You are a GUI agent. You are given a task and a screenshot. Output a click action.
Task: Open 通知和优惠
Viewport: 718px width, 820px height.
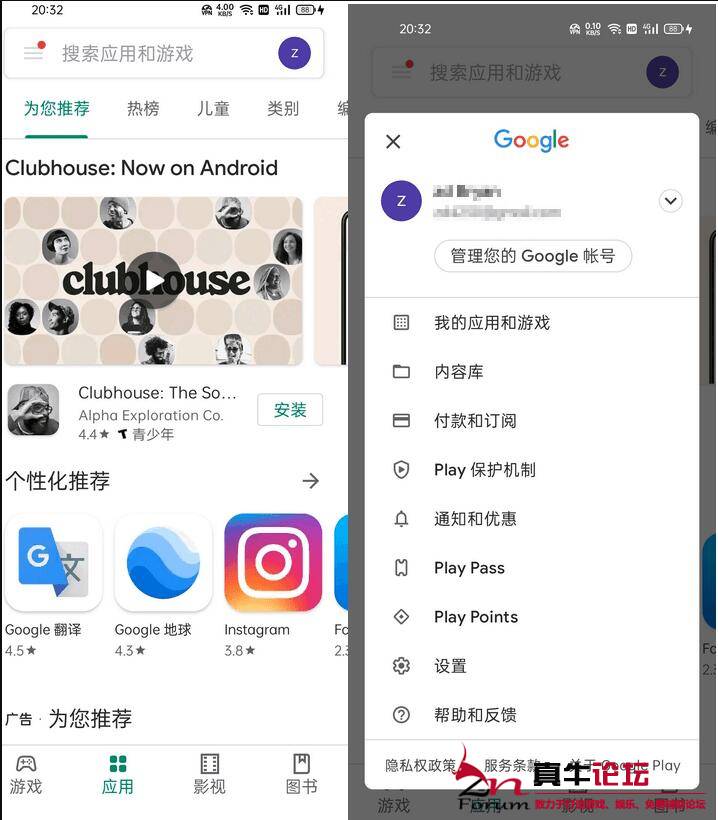click(474, 519)
